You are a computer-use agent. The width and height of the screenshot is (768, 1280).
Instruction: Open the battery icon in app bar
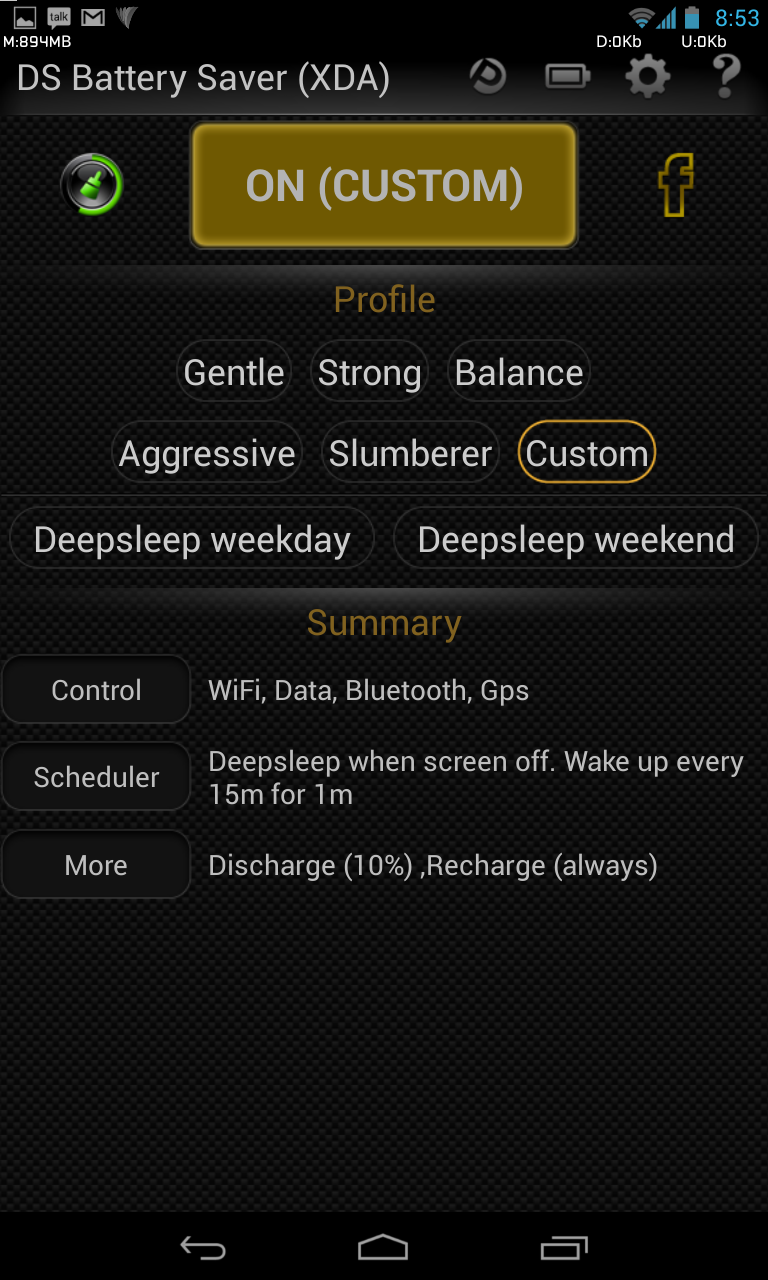click(569, 77)
